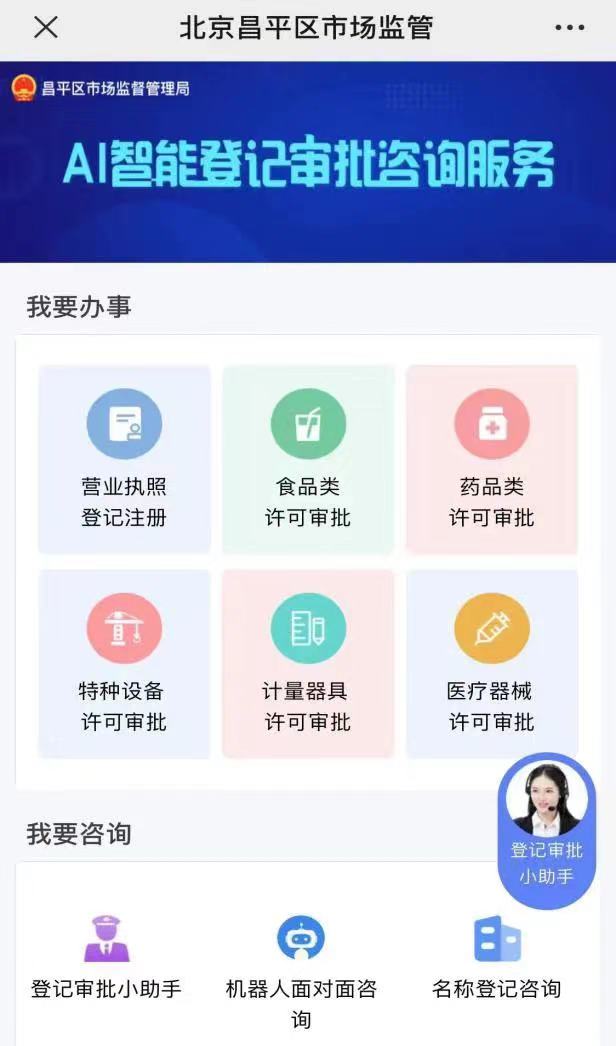
Task: Open the three-dot overflow menu
Action: click(570, 28)
